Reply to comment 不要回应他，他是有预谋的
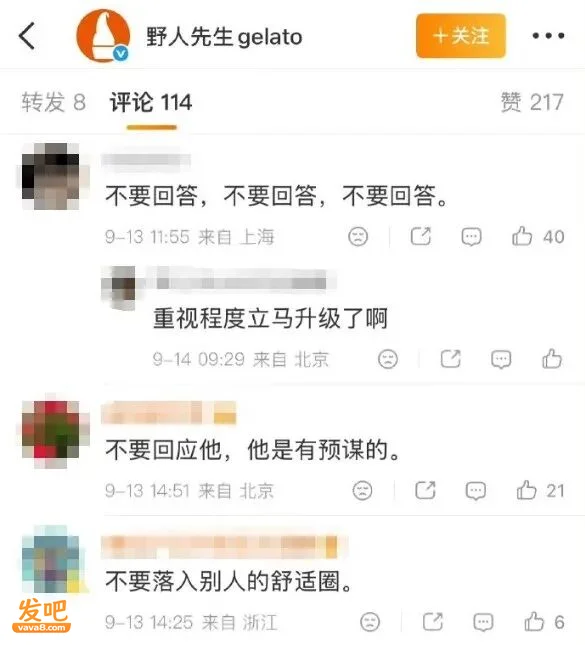 pyautogui.click(x=476, y=491)
